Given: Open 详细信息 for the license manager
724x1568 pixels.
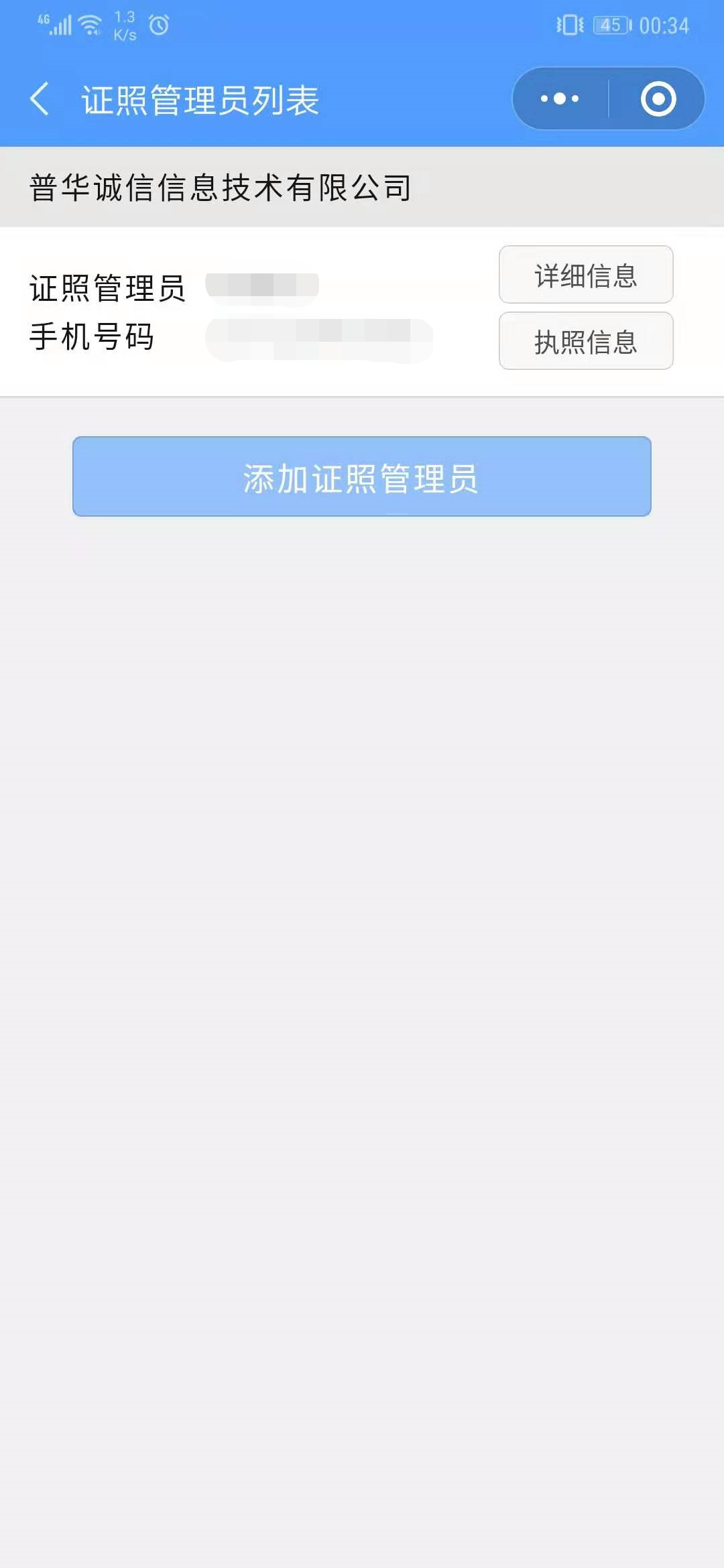Looking at the screenshot, I should click(586, 275).
